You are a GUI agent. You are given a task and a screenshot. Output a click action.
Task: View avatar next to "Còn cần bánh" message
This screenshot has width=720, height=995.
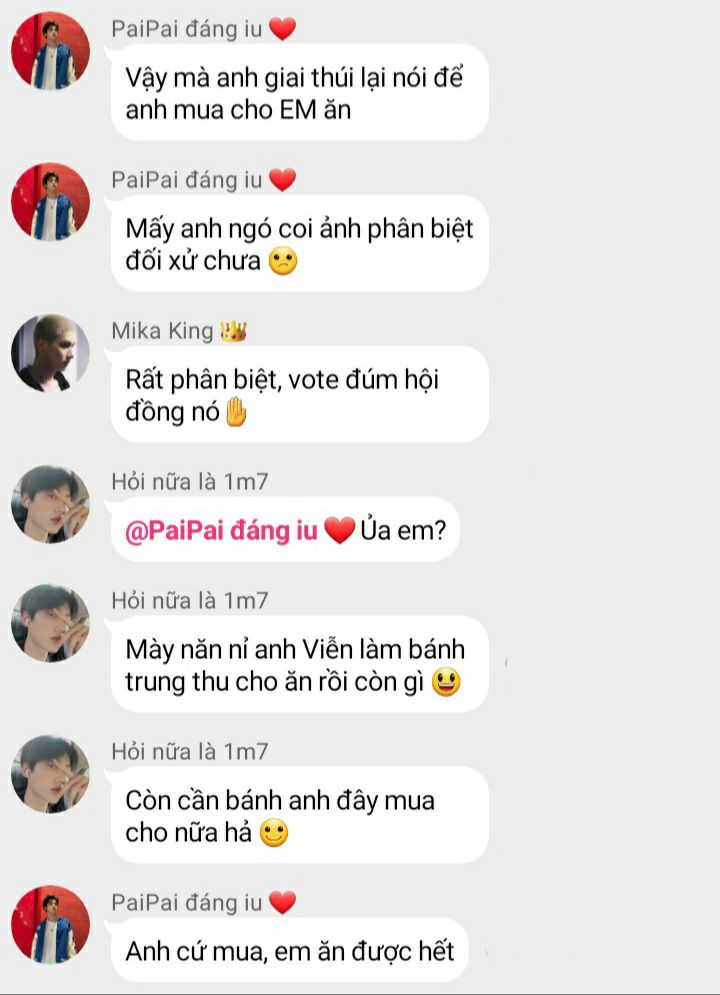click(x=50, y=774)
